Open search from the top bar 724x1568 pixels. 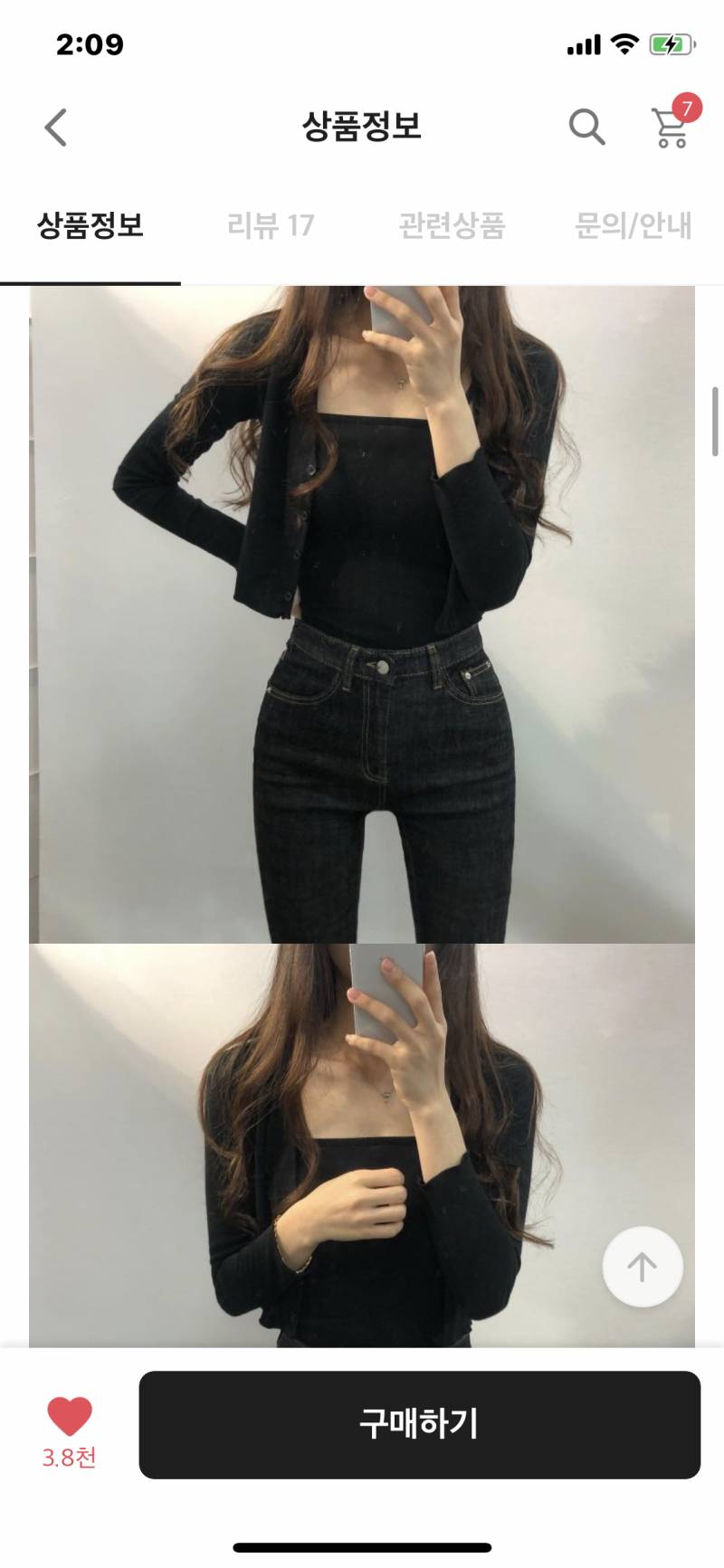tap(588, 127)
